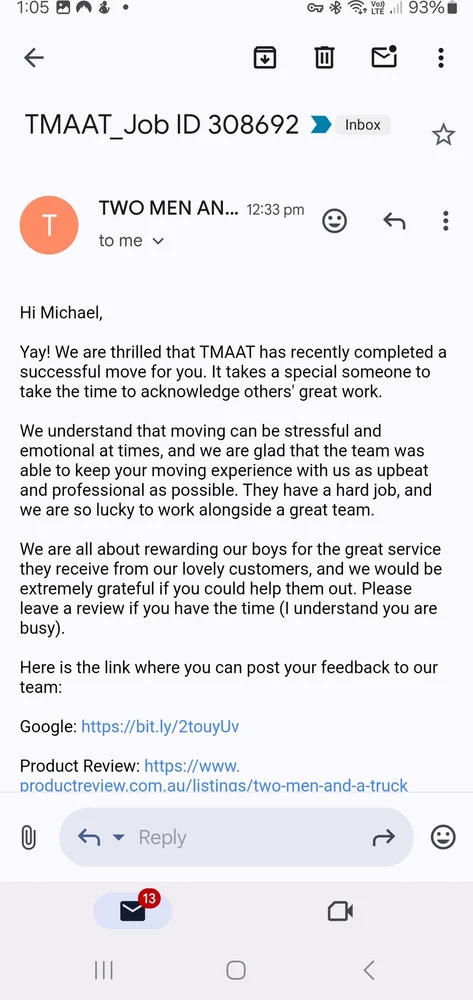Open the top app bar overflow menu
Image resolution: width=473 pixels, height=1000 pixels.
440,58
